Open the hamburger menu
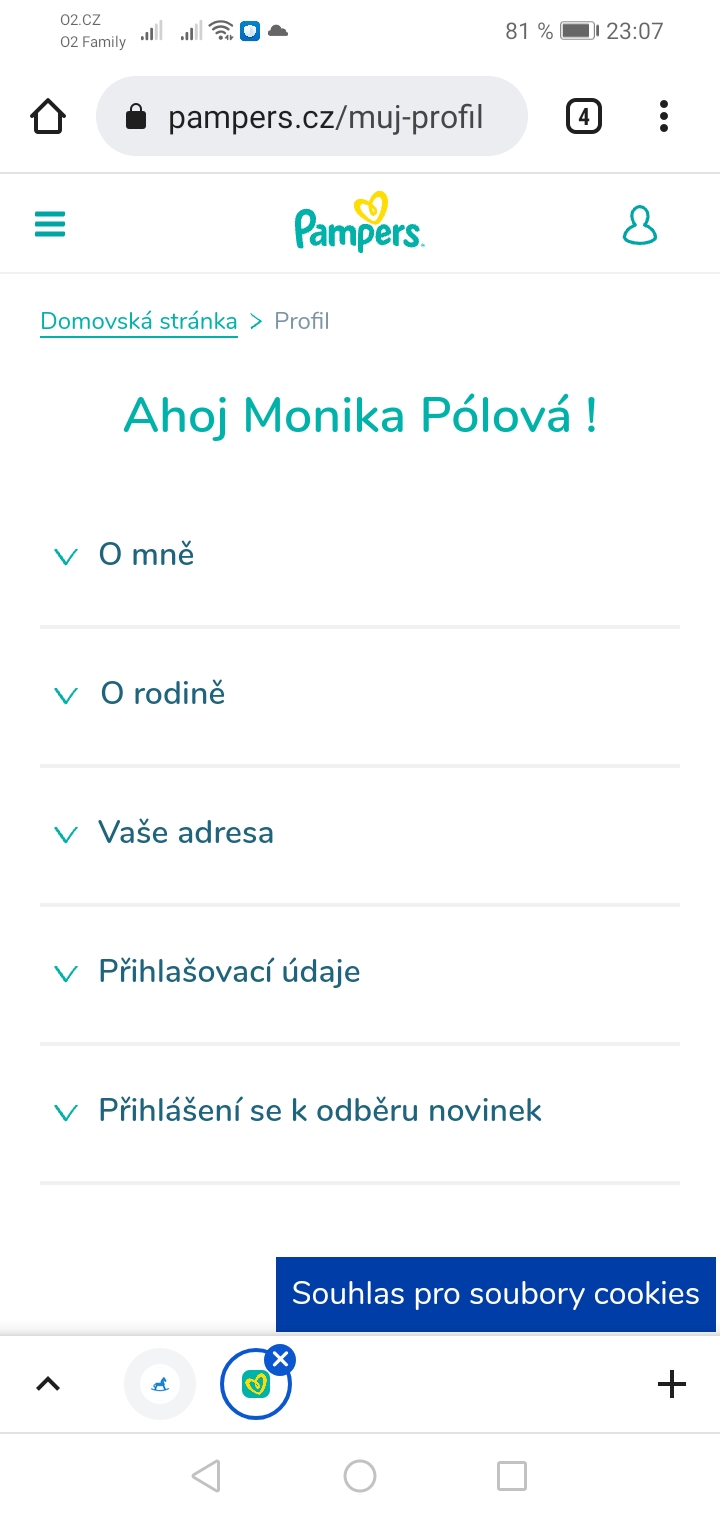The width and height of the screenshot is (720, 1520). coord(50,224)
